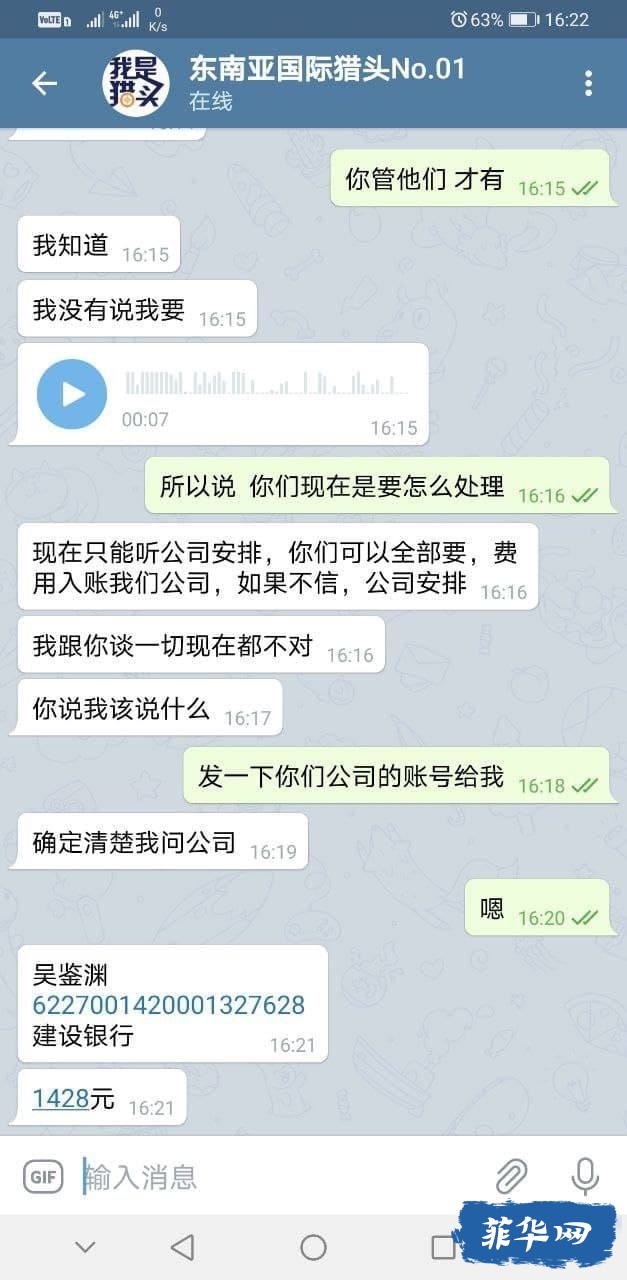The image size is (627, 1280).
Task: Open the chat overflow menu
Action: [x=588, y=83]
